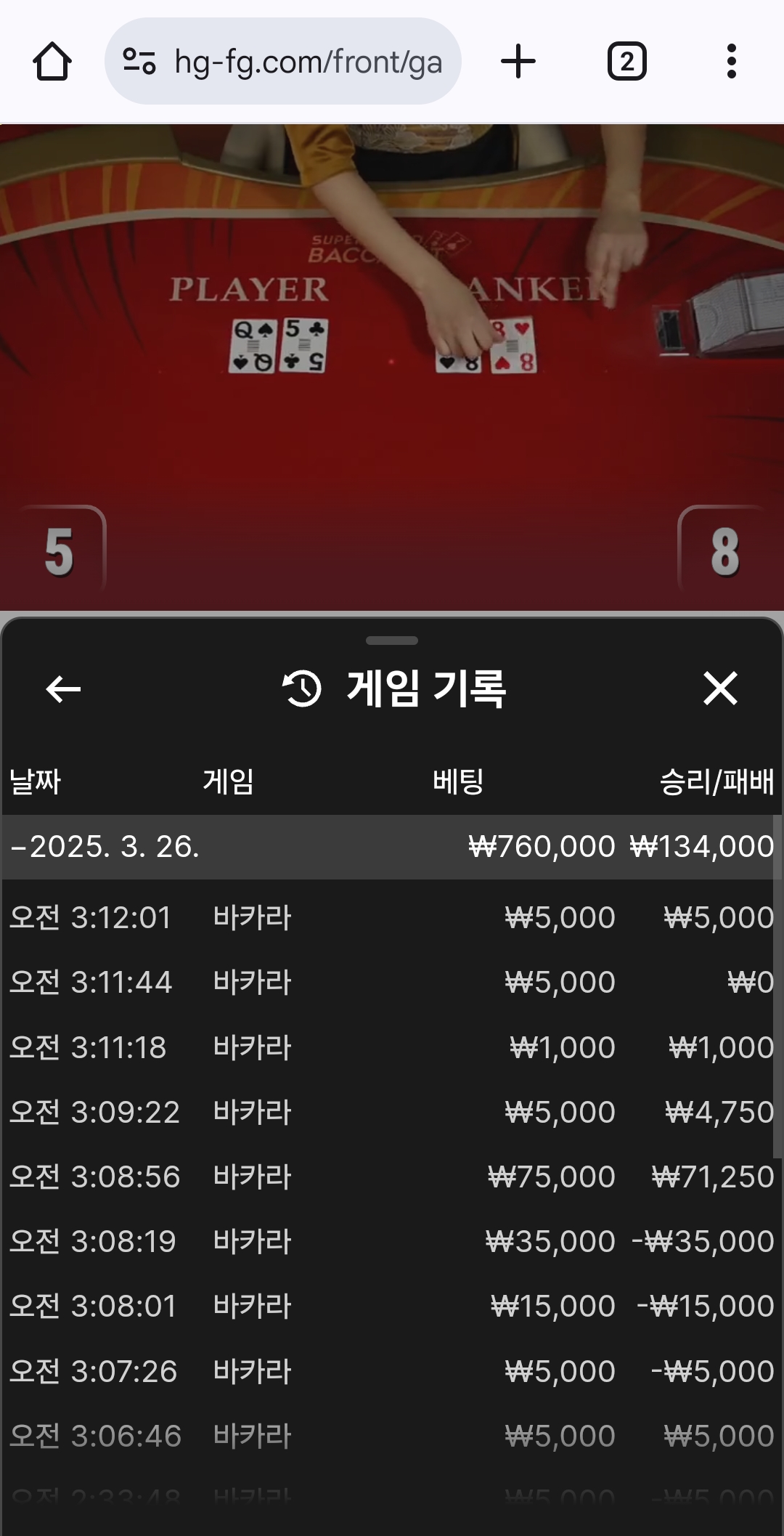Open the 3:07:26 baccarat record

[x=392, y=1371]
